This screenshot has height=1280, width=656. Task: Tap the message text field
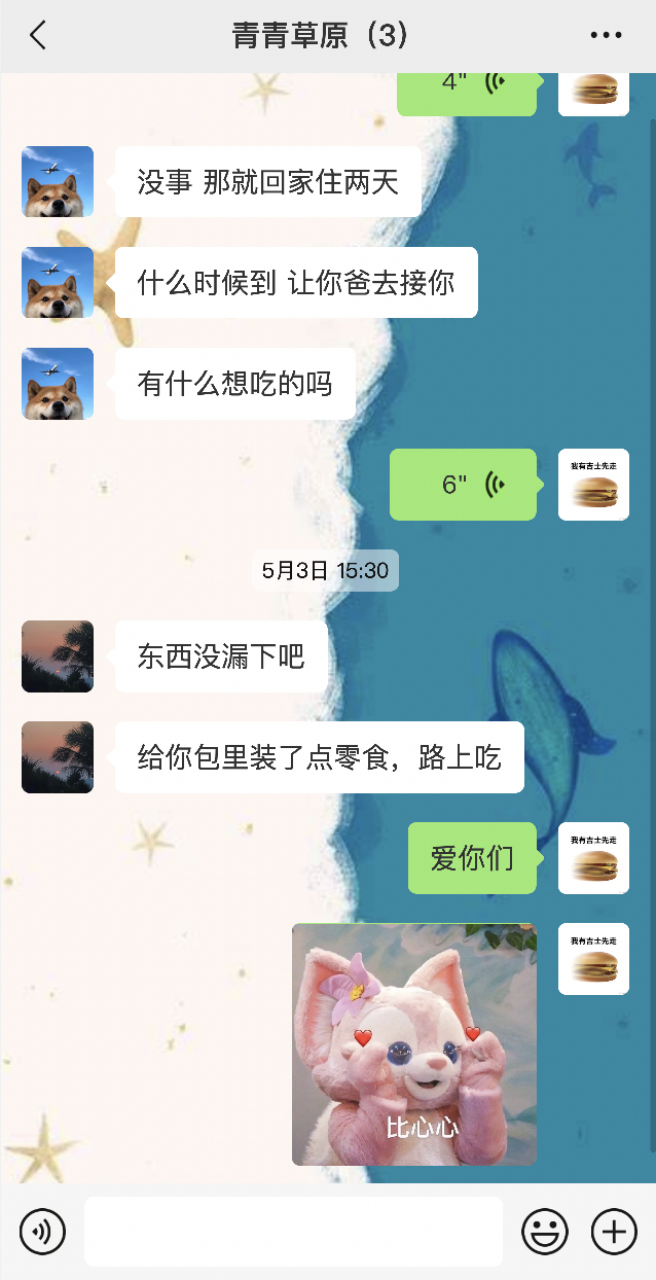click(x=293, y=1231)
